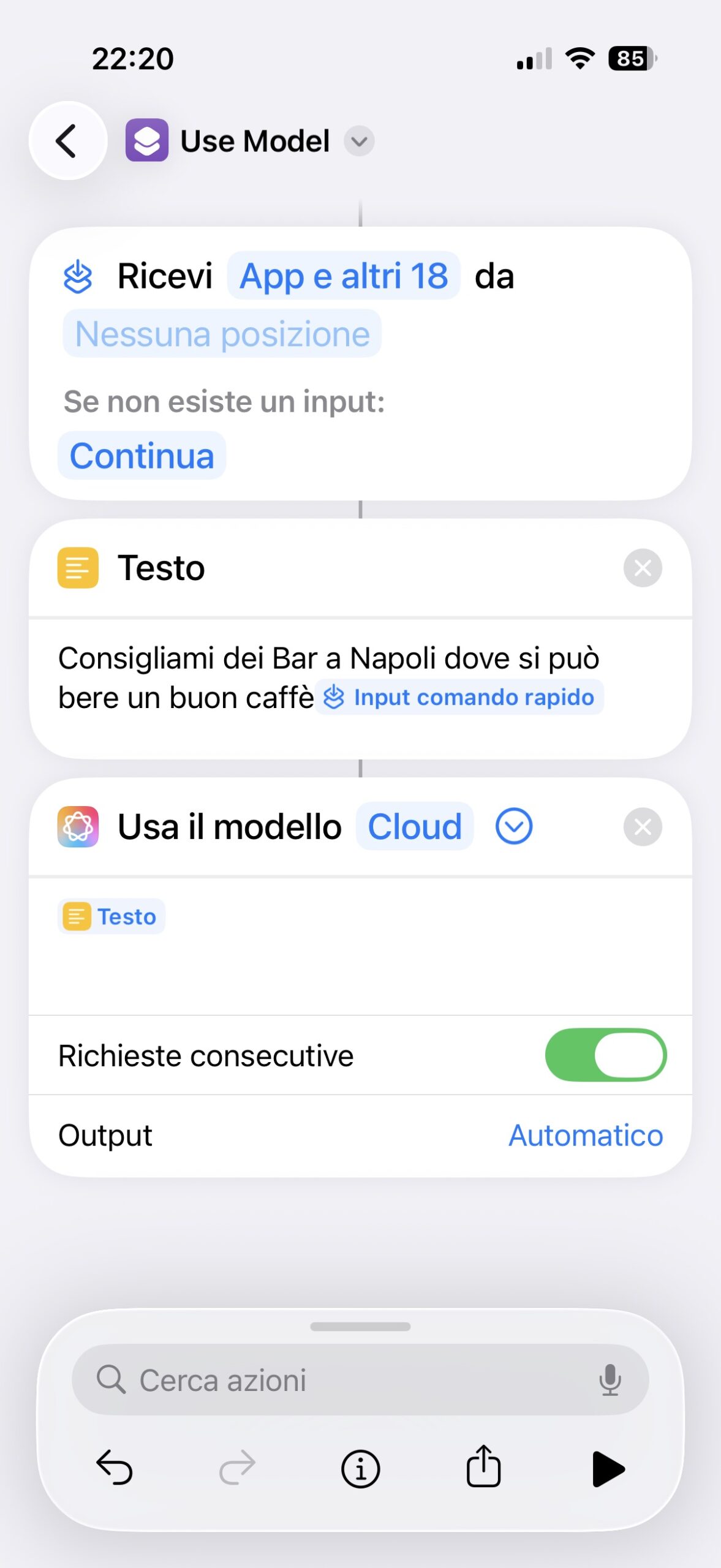Run the shortcut with play button
Viewport: 721px width, 1568px height.
point(608,1469)
